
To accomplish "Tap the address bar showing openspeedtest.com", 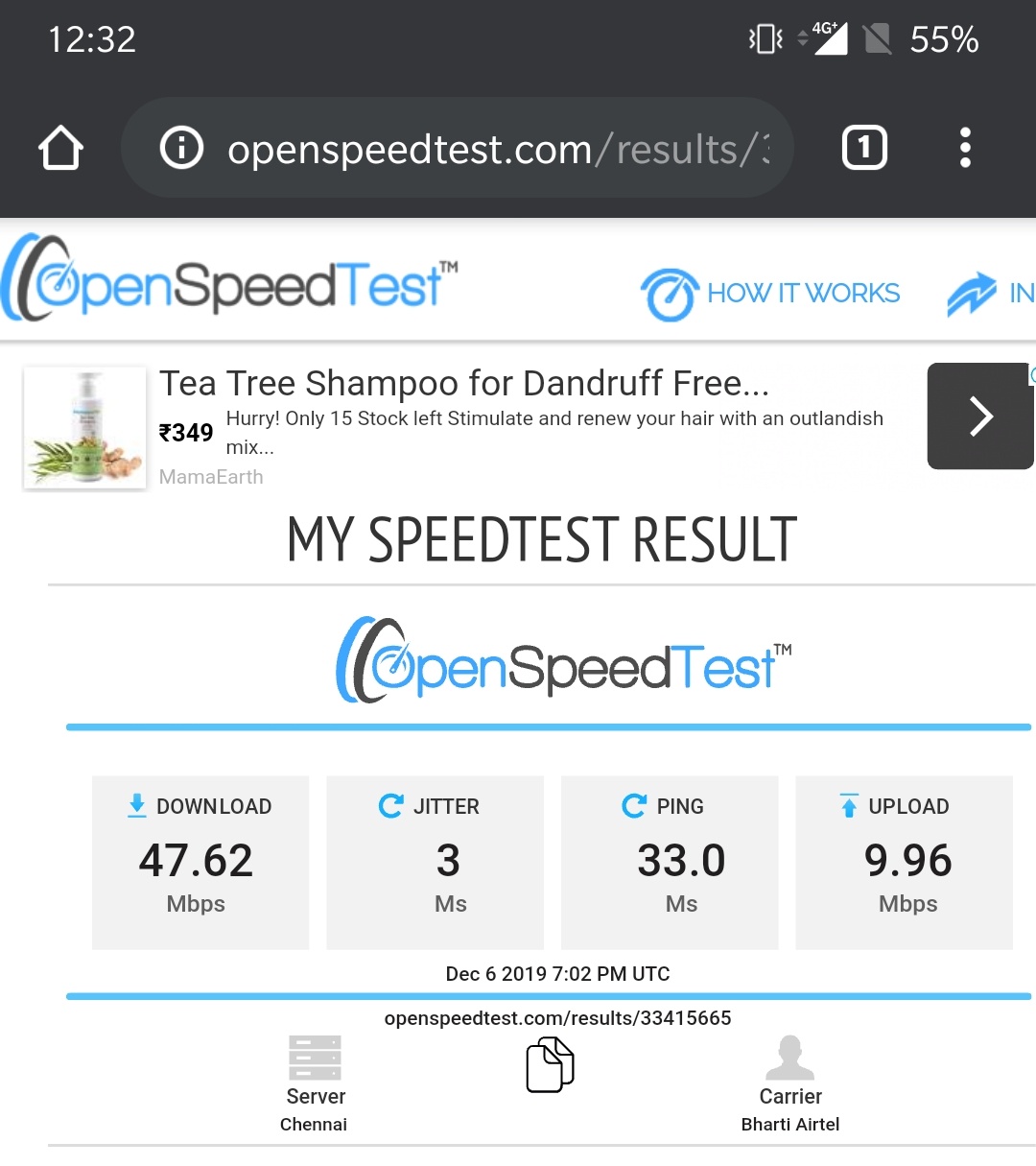I will click(x=499, y=149).
